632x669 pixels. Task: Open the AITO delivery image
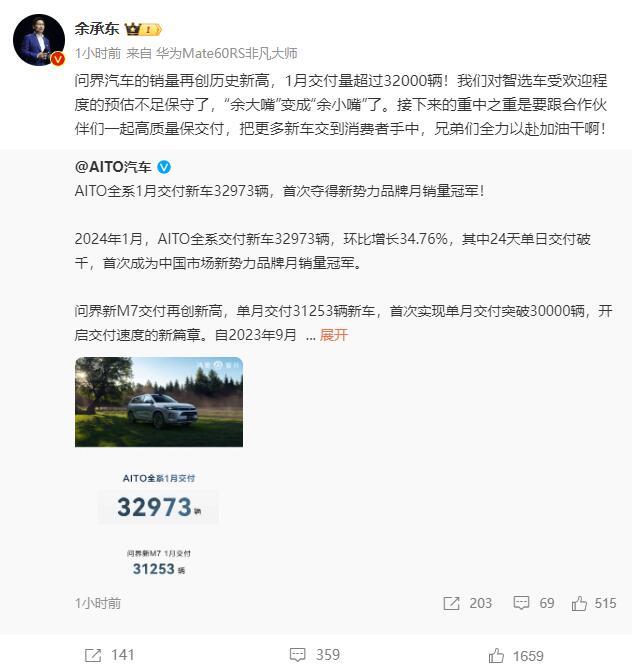tap(159, 470)
